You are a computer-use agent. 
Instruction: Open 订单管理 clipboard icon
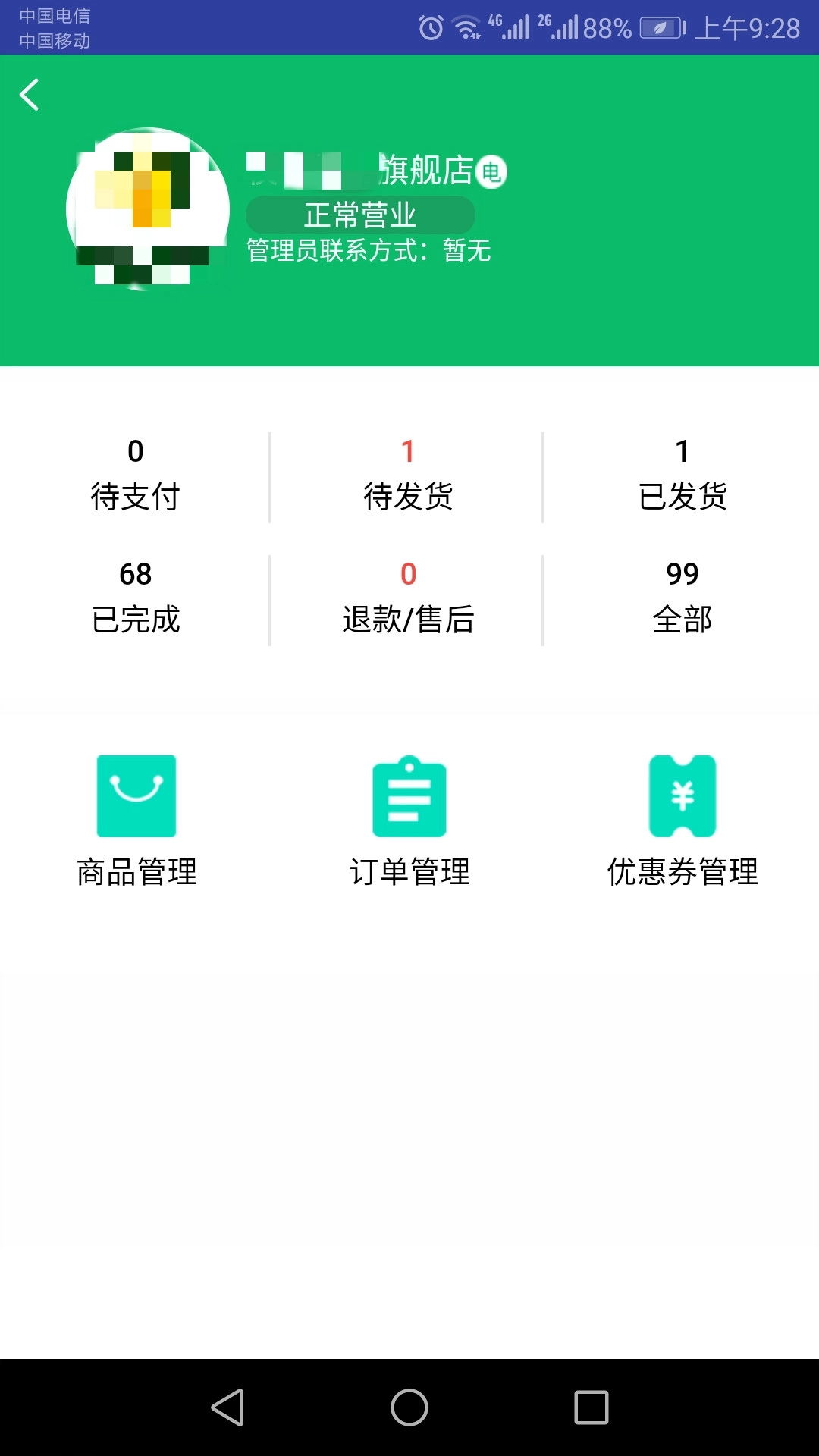point(409,796)
